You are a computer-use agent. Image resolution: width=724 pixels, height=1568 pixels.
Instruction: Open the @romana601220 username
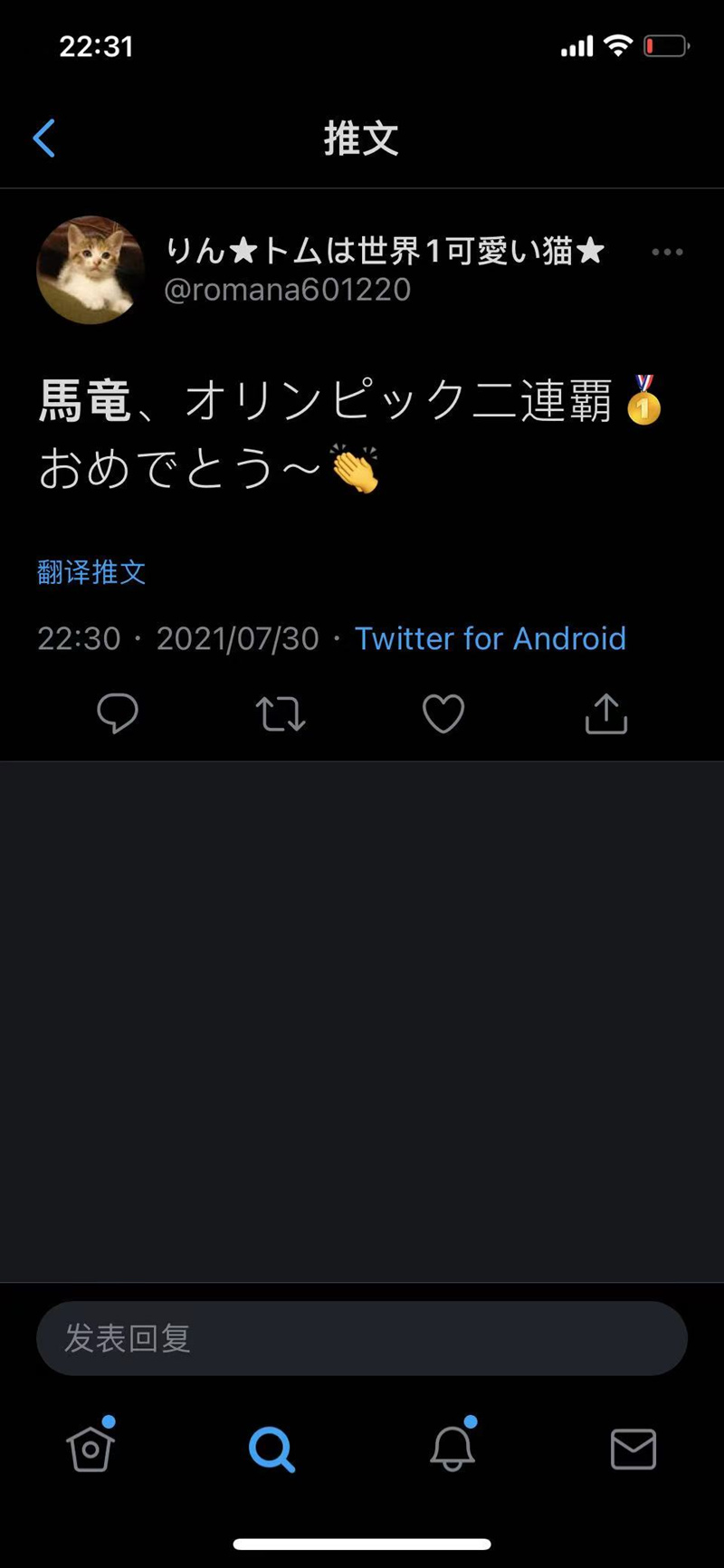tap(287, 290)
